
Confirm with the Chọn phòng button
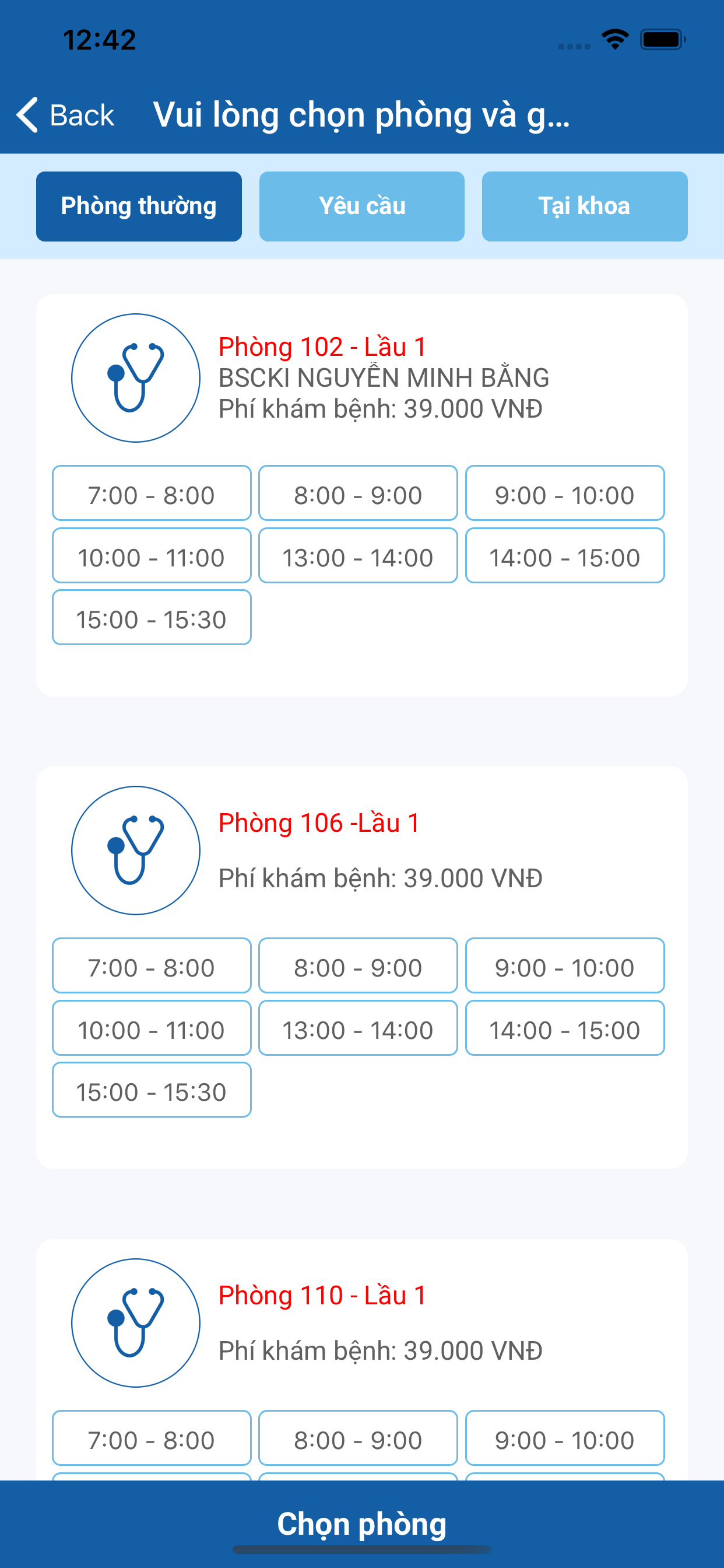coord(362,1523)
